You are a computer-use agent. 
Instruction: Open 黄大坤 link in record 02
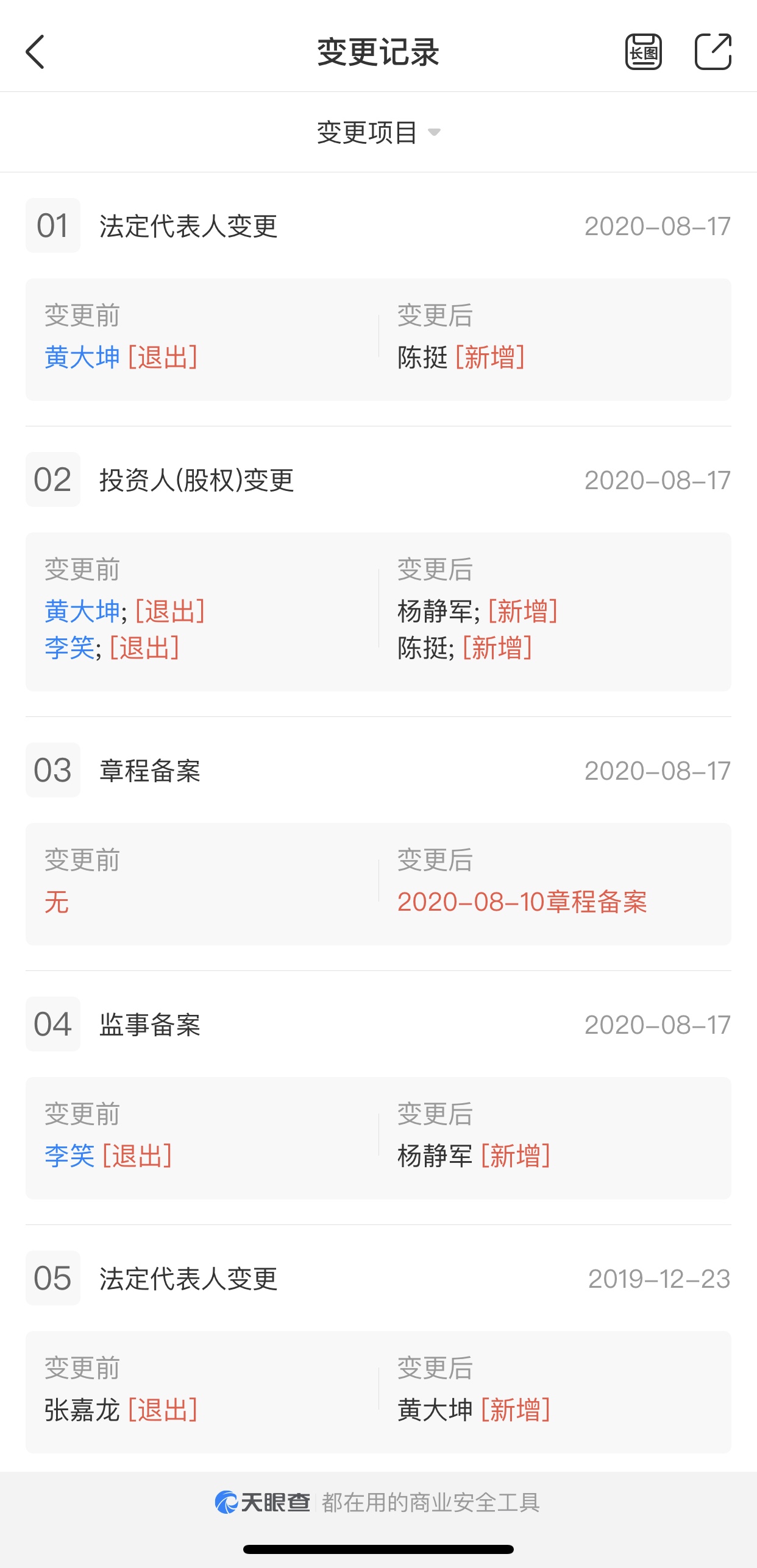[x=82, y=611]
